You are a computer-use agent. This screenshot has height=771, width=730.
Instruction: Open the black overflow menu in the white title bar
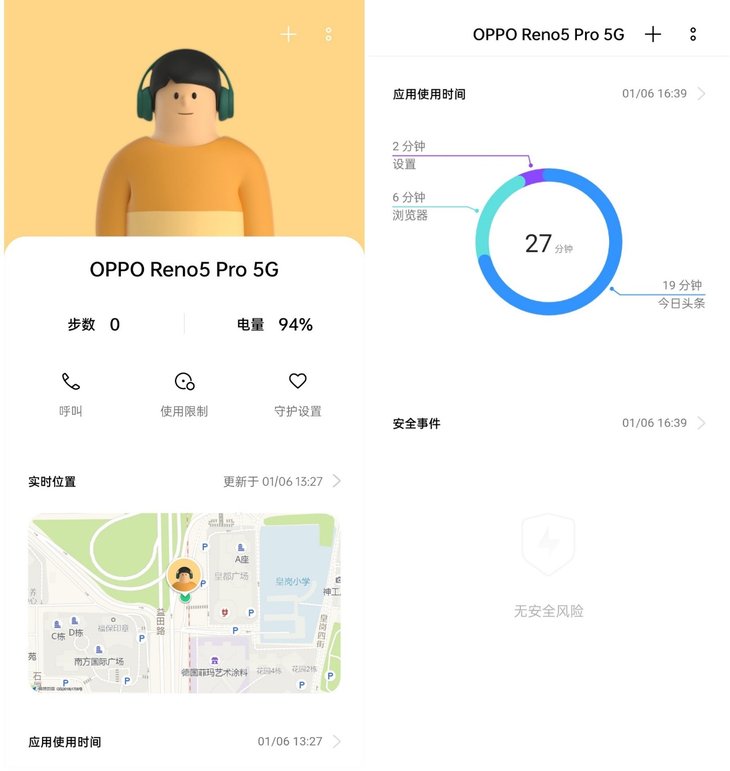pyautogui.click(x=693, y=34)
